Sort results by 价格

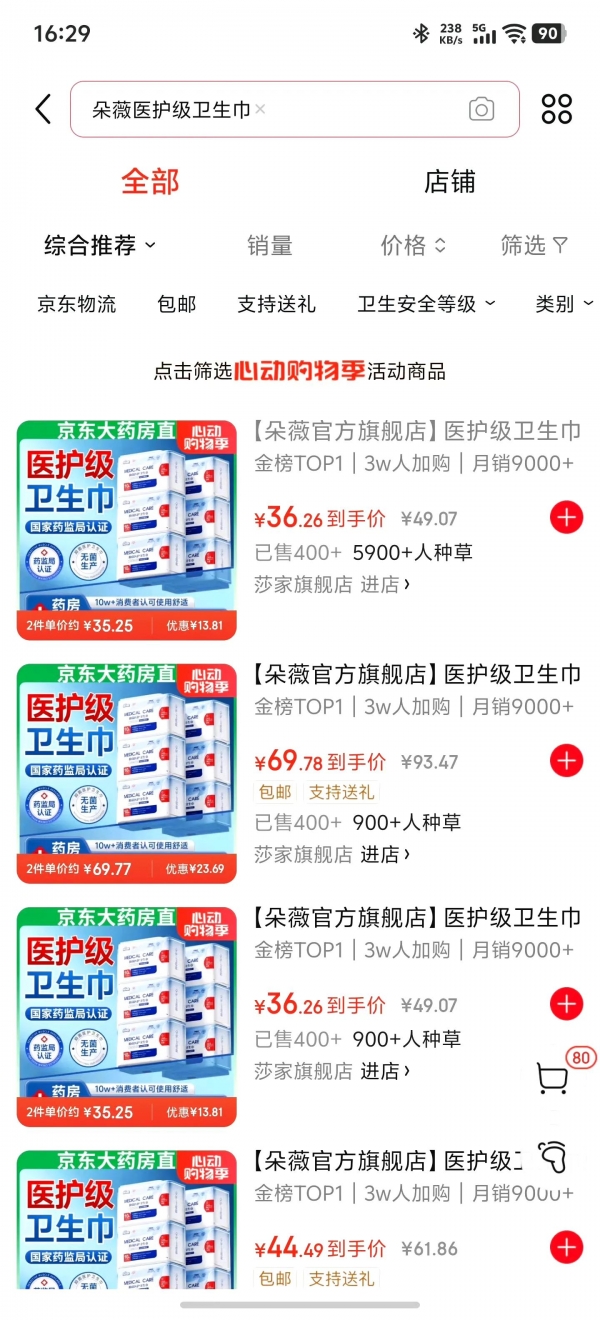tap(413, 245)
